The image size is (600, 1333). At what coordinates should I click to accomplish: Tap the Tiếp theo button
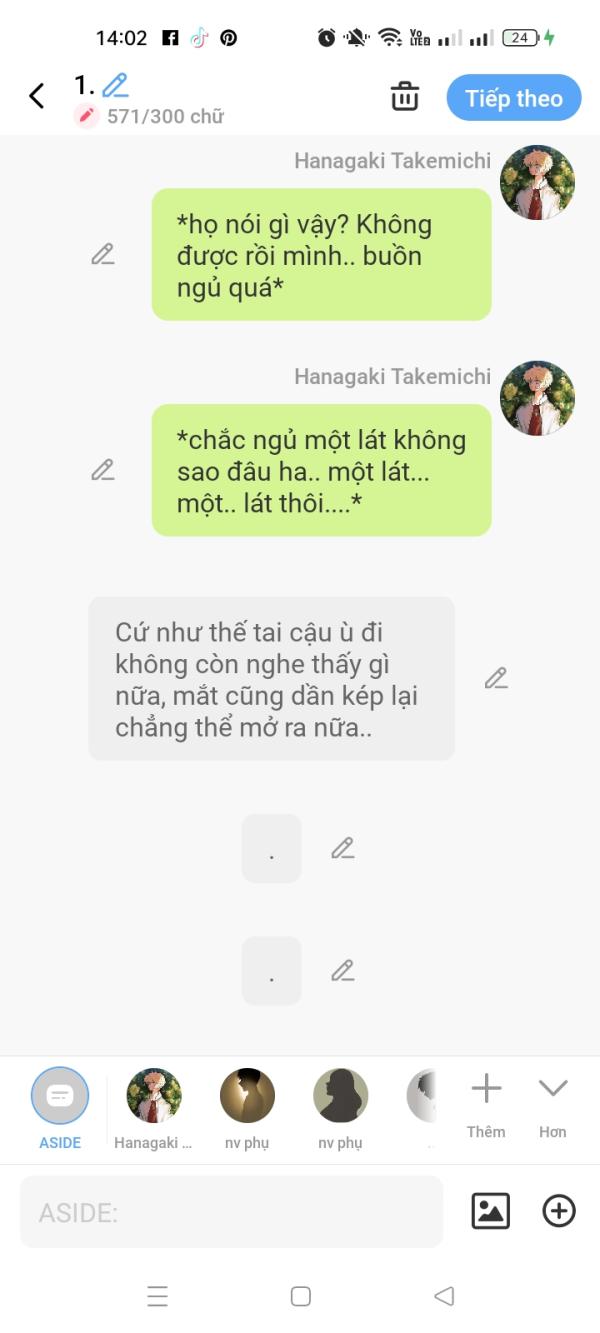click(x=513, y=98)
